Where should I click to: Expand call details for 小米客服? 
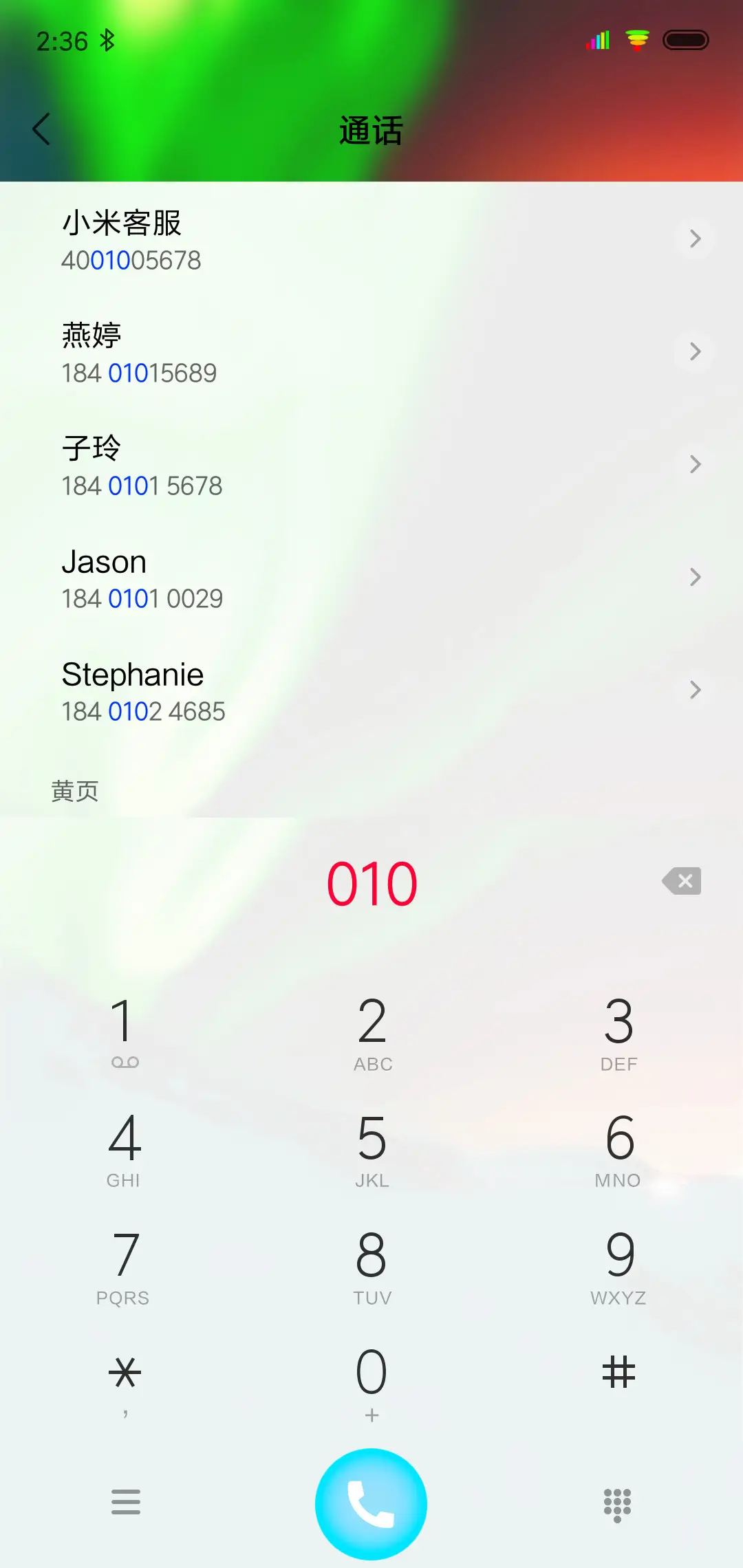click(696, 239)
